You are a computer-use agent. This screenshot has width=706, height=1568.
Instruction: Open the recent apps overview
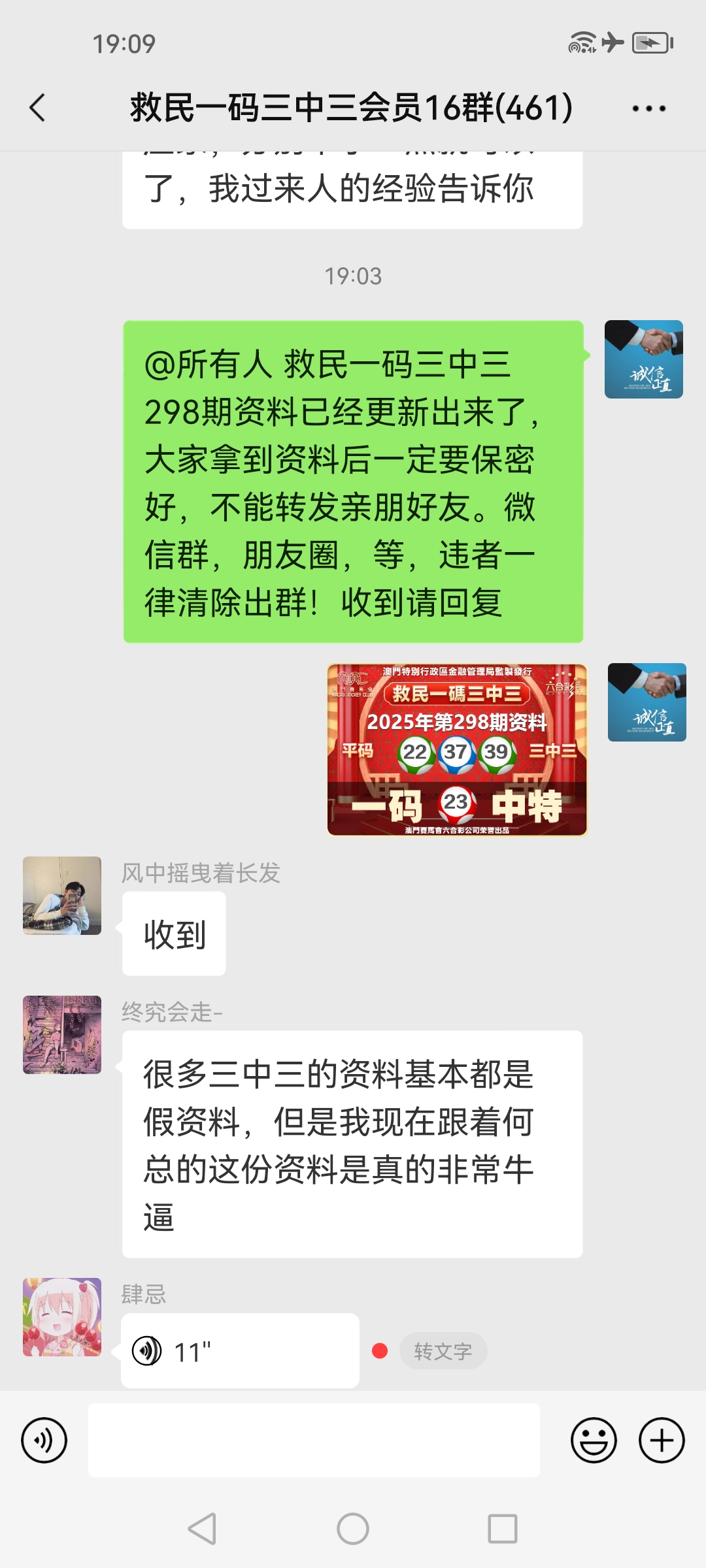(502, 1529)
